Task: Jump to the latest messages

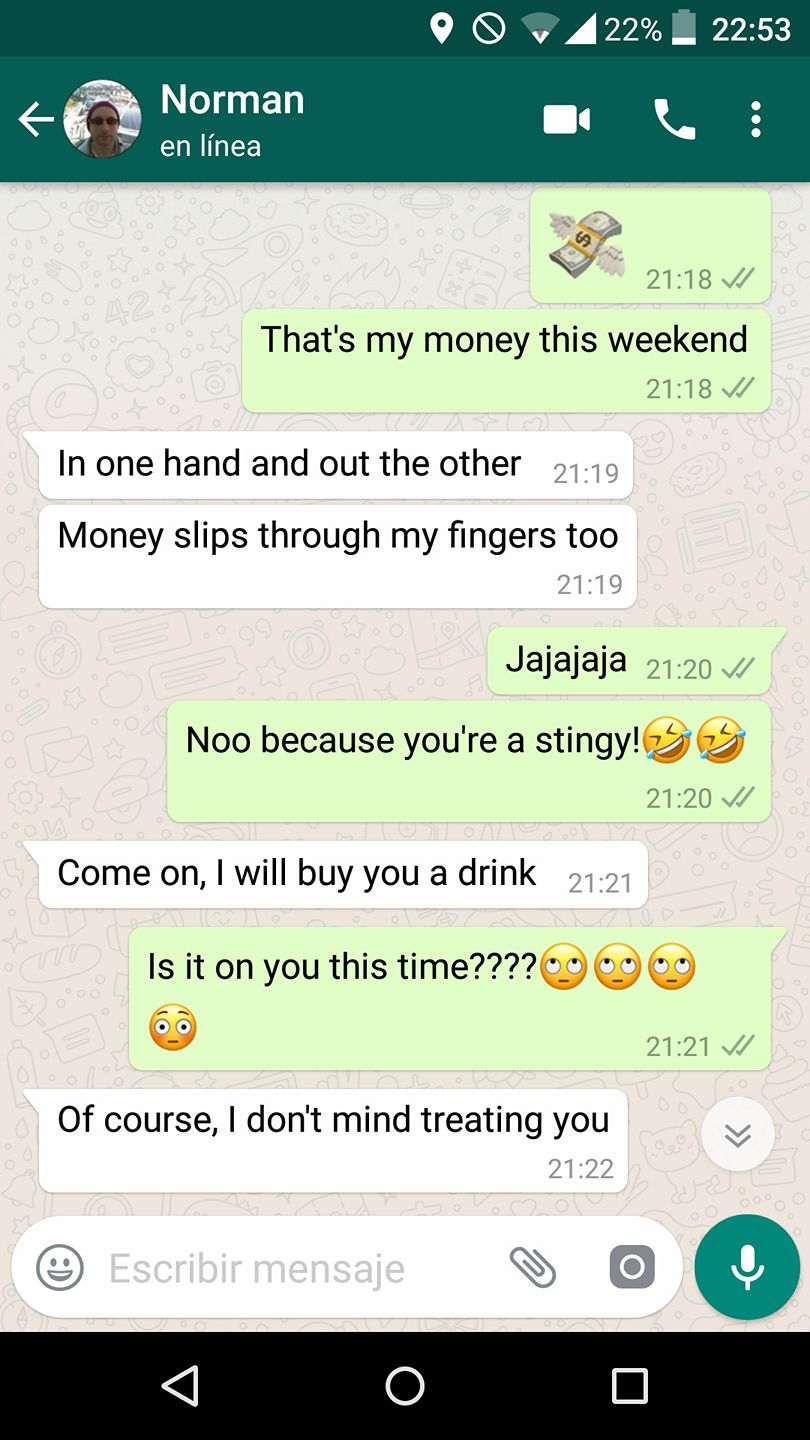Action: 738,1135
